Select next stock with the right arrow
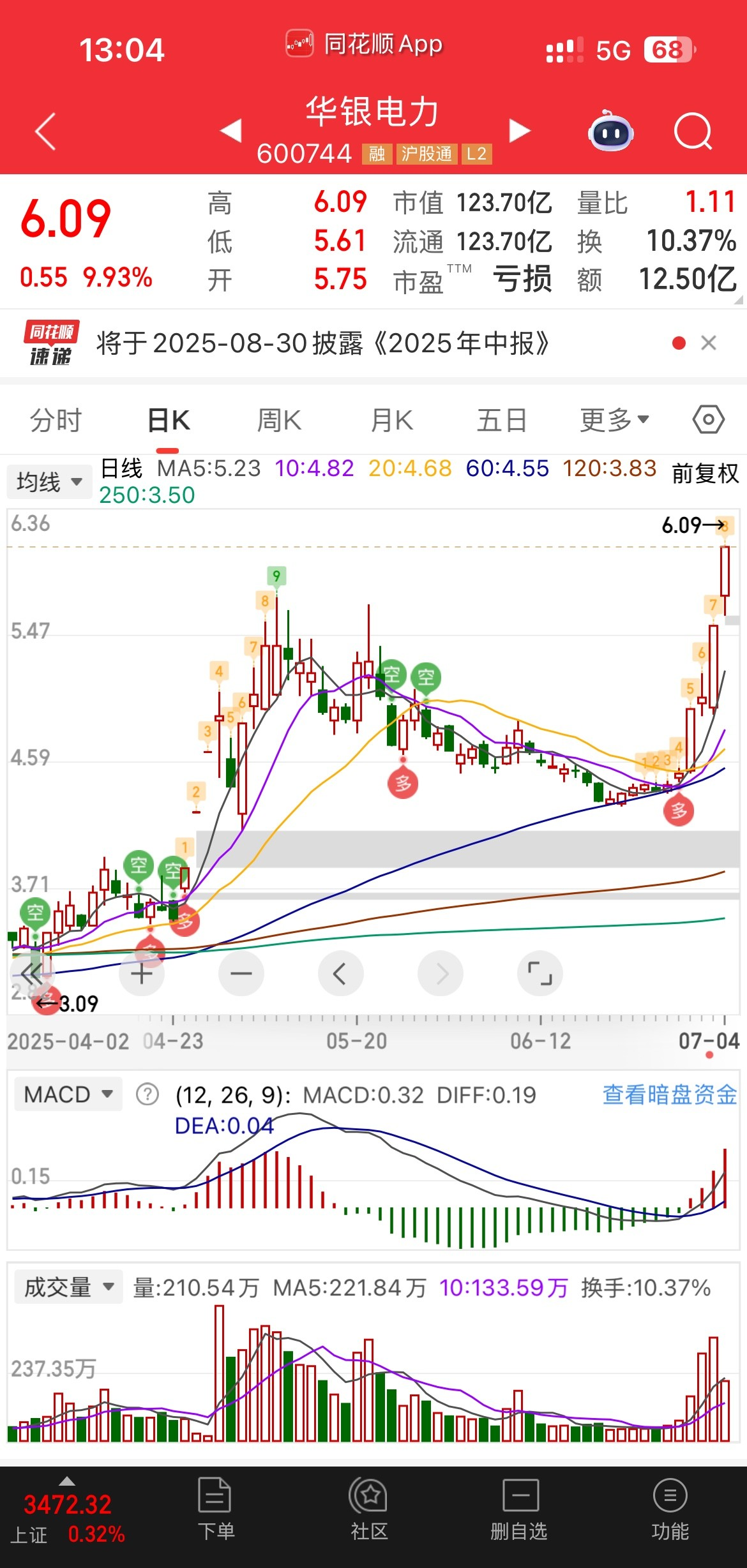This screenshot has height=1568, width=747. click(518, 130)
